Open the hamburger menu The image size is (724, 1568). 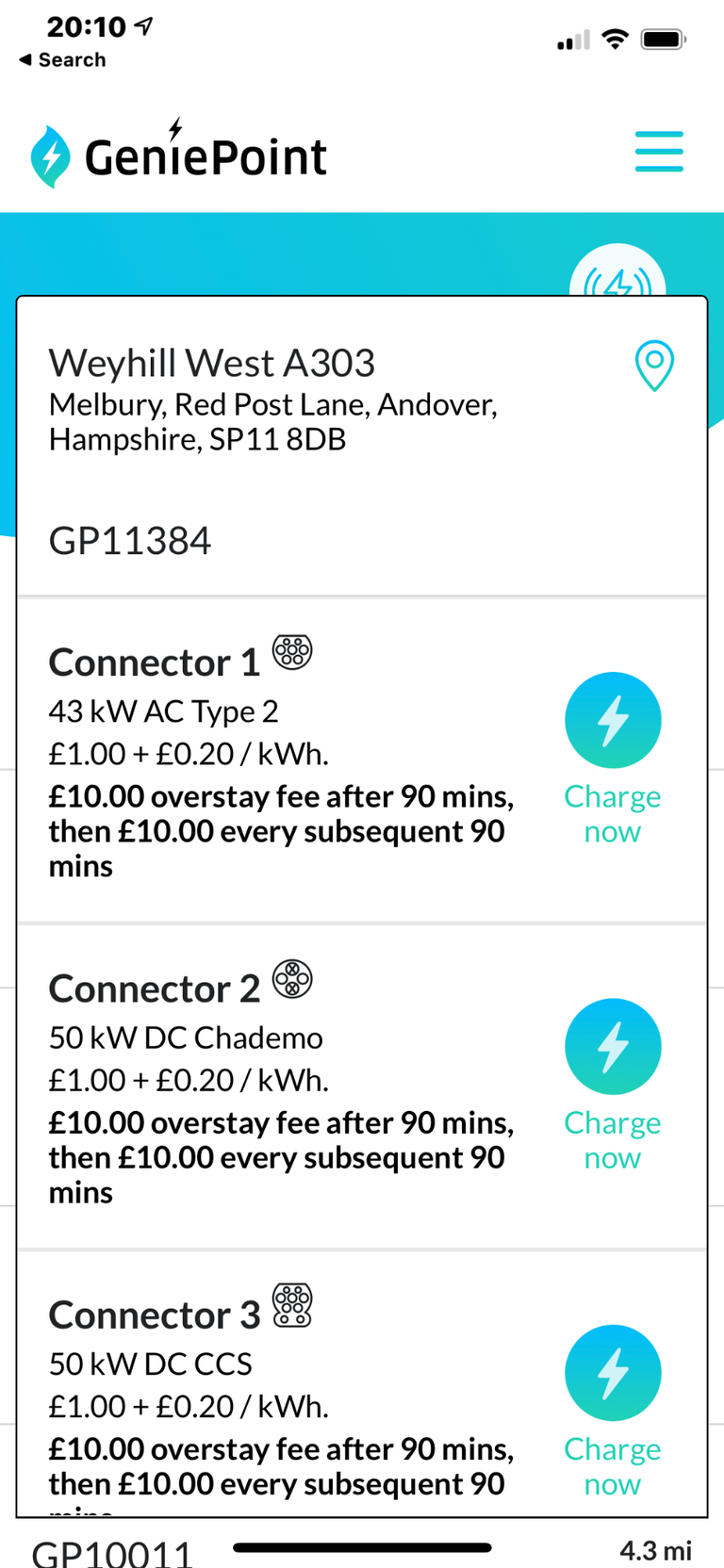coord(659,152)
